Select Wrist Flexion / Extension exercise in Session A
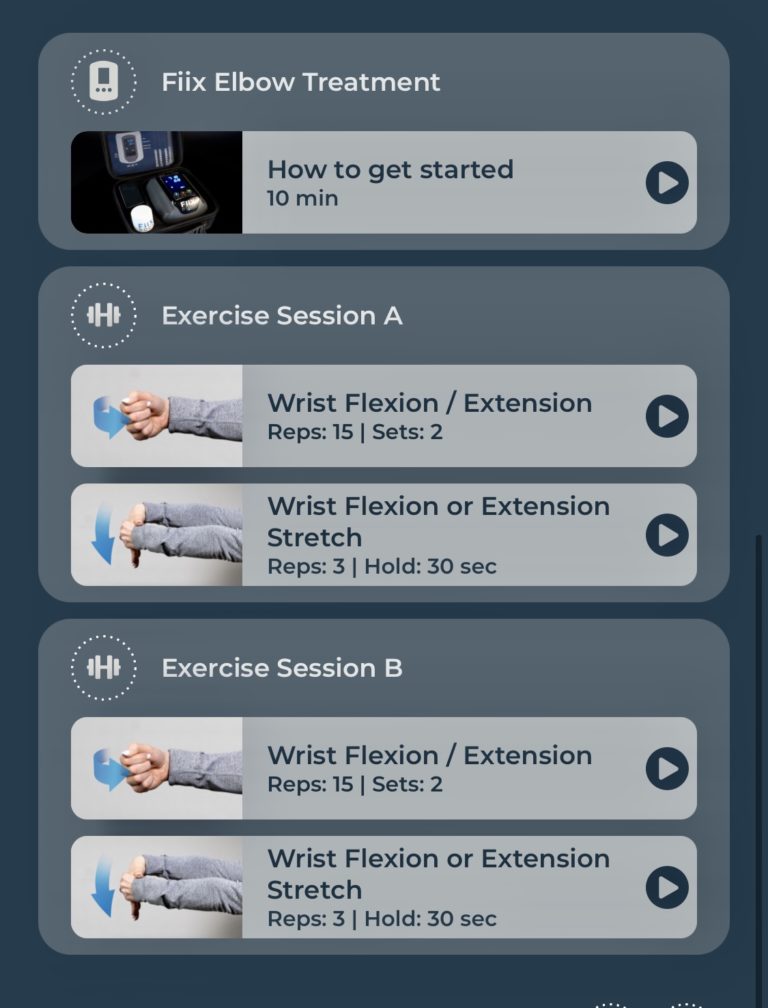Screen dimensions: 768x1008 430,403
